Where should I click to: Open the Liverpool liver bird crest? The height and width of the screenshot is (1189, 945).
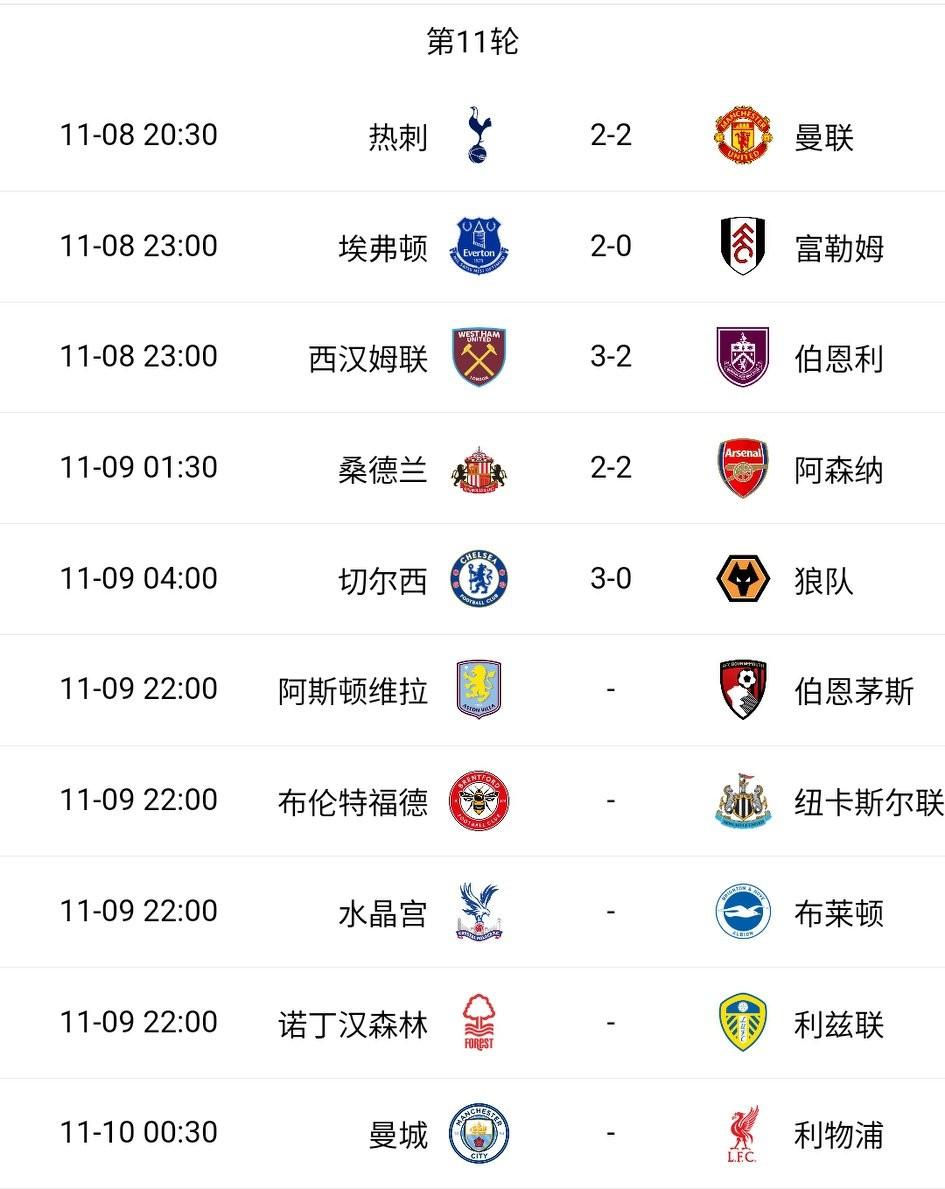pyautogui.click(x=742, y=1134)
